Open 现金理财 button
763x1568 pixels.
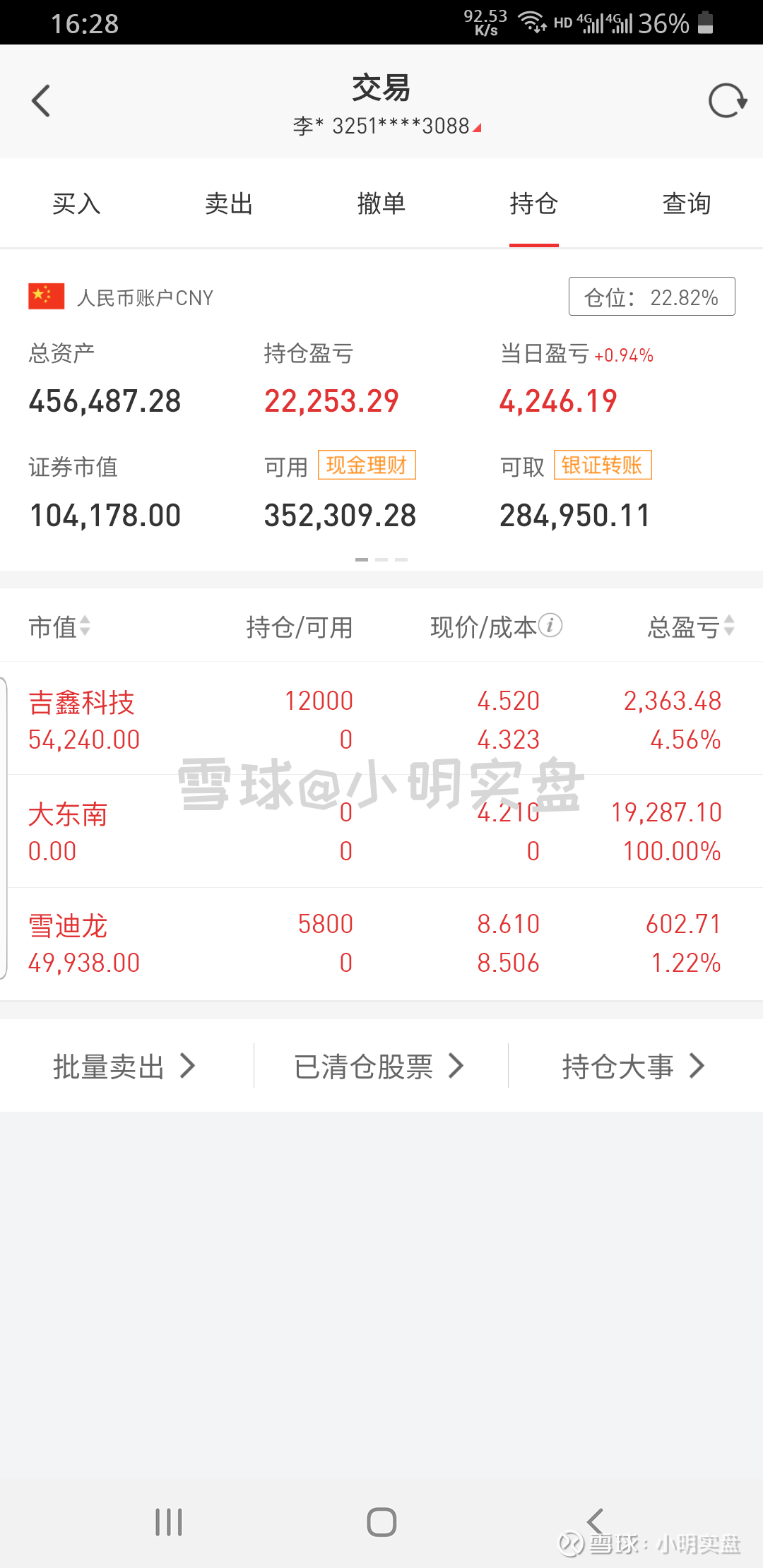coord(367,465)
